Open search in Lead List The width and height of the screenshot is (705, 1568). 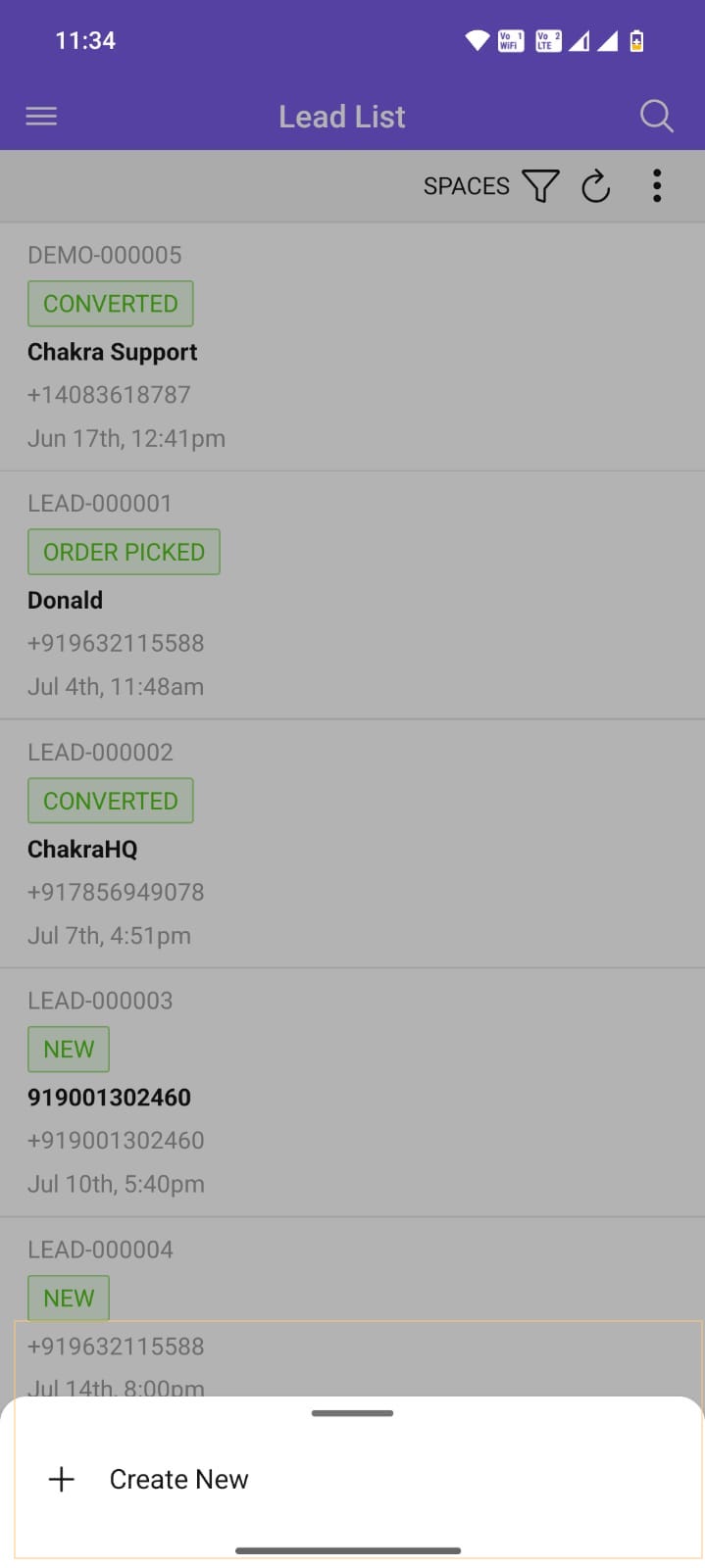pyautogui.click(x=656, y=117)
